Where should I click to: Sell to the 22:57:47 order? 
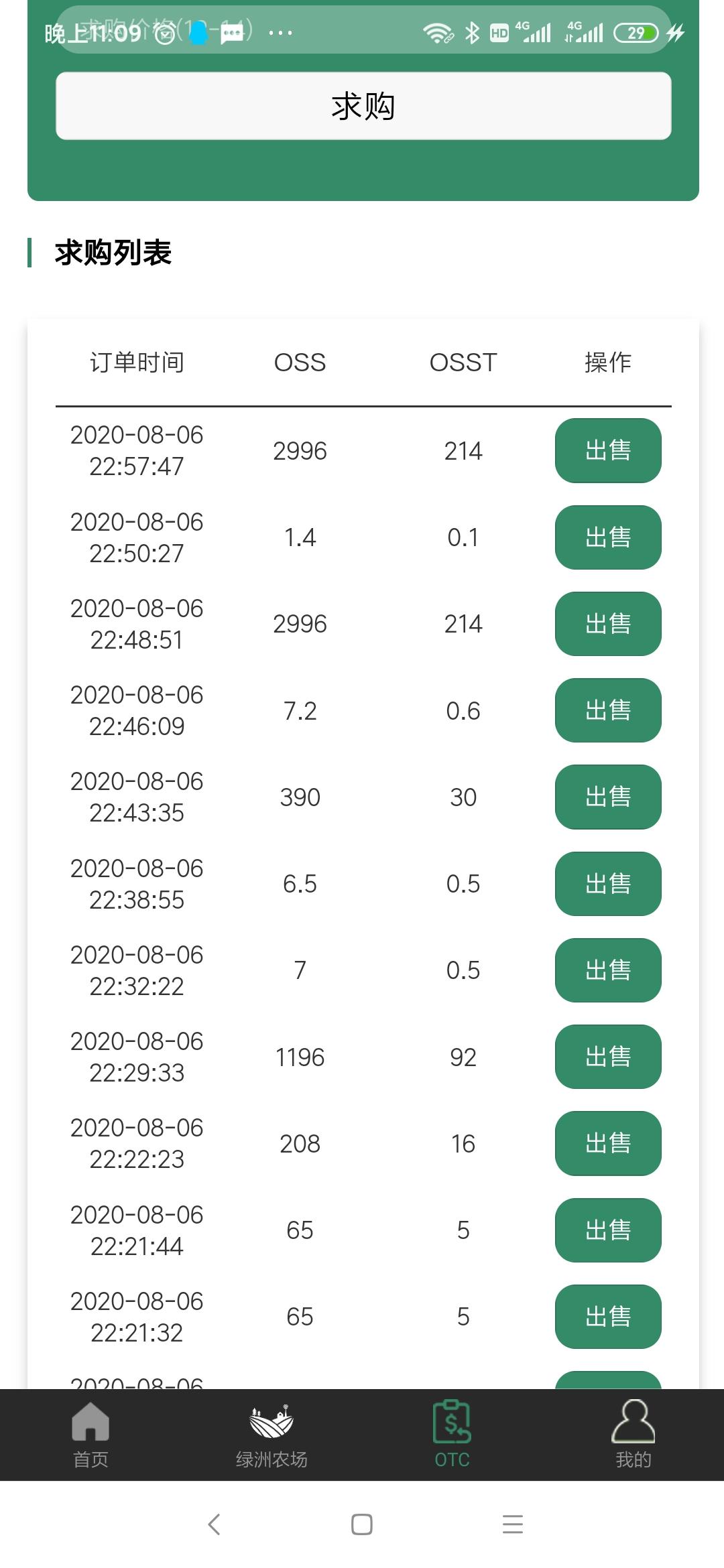607,450
